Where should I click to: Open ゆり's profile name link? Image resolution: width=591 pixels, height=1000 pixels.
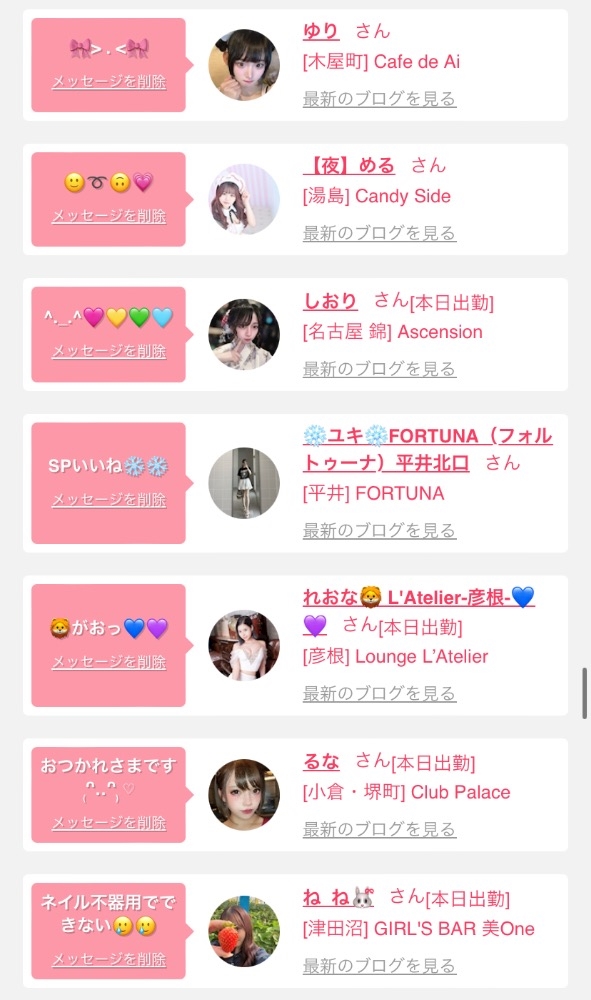tap(321, 31)
